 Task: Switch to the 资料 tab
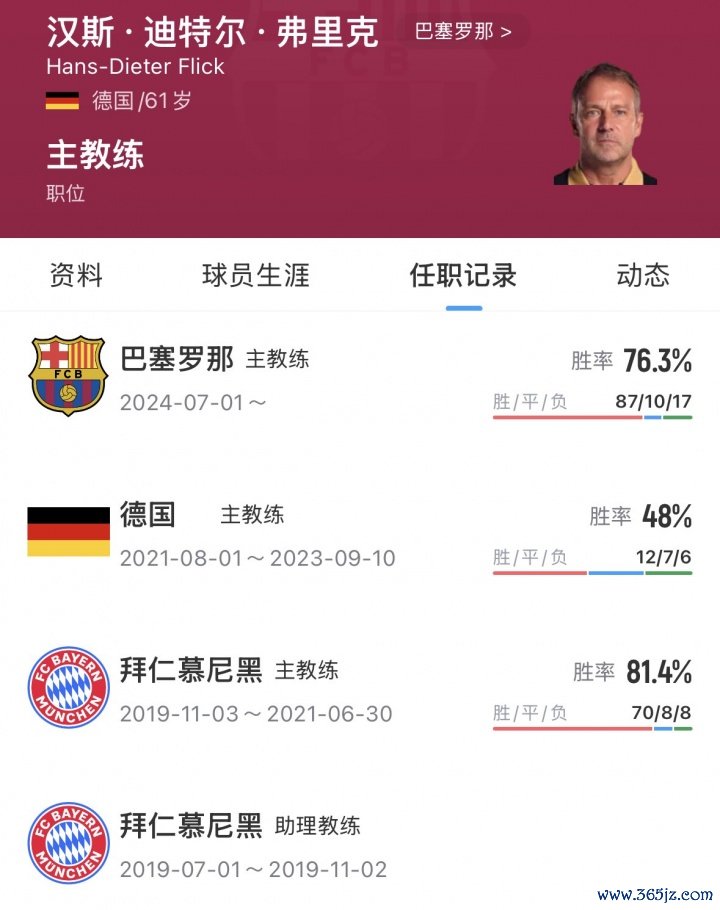click(76, 275)
